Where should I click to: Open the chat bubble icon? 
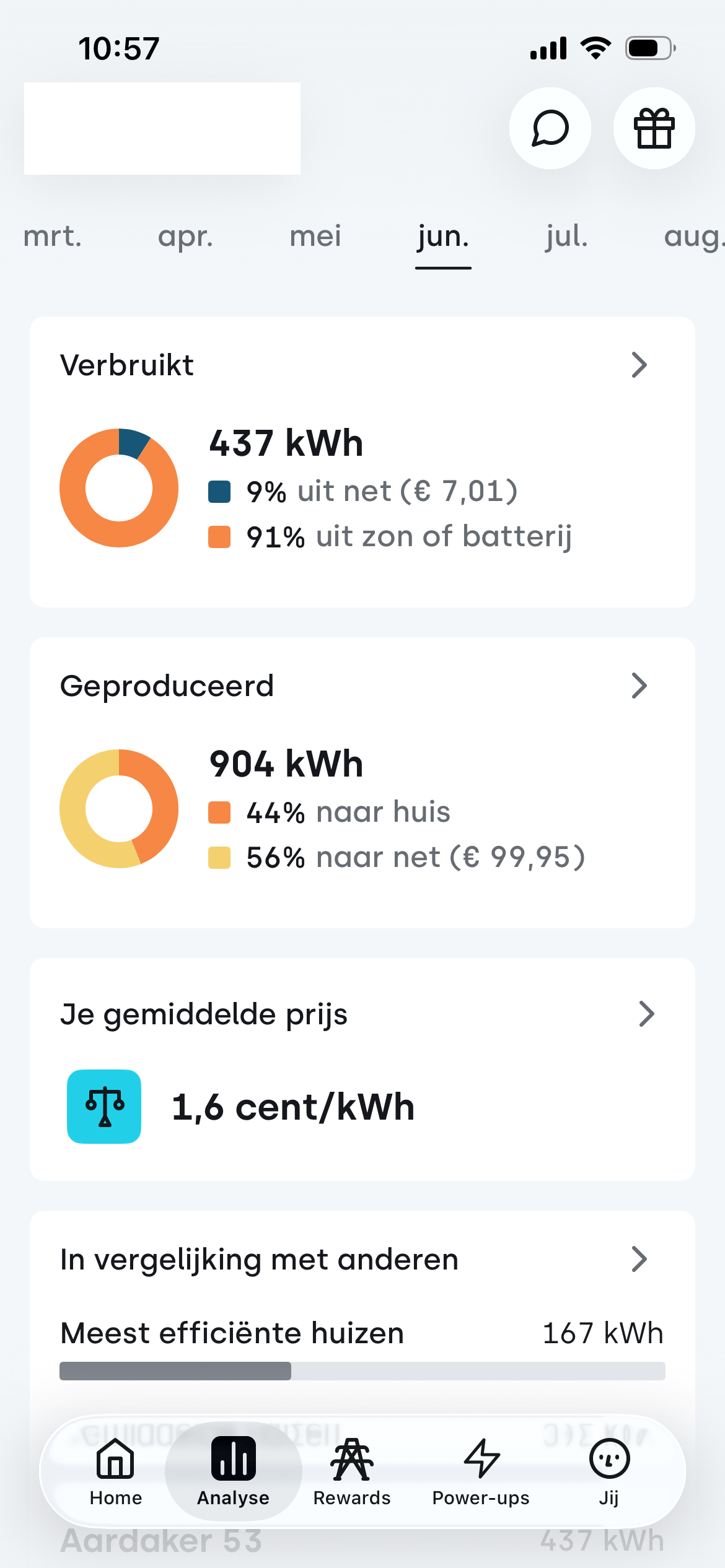tap(550, 128)
